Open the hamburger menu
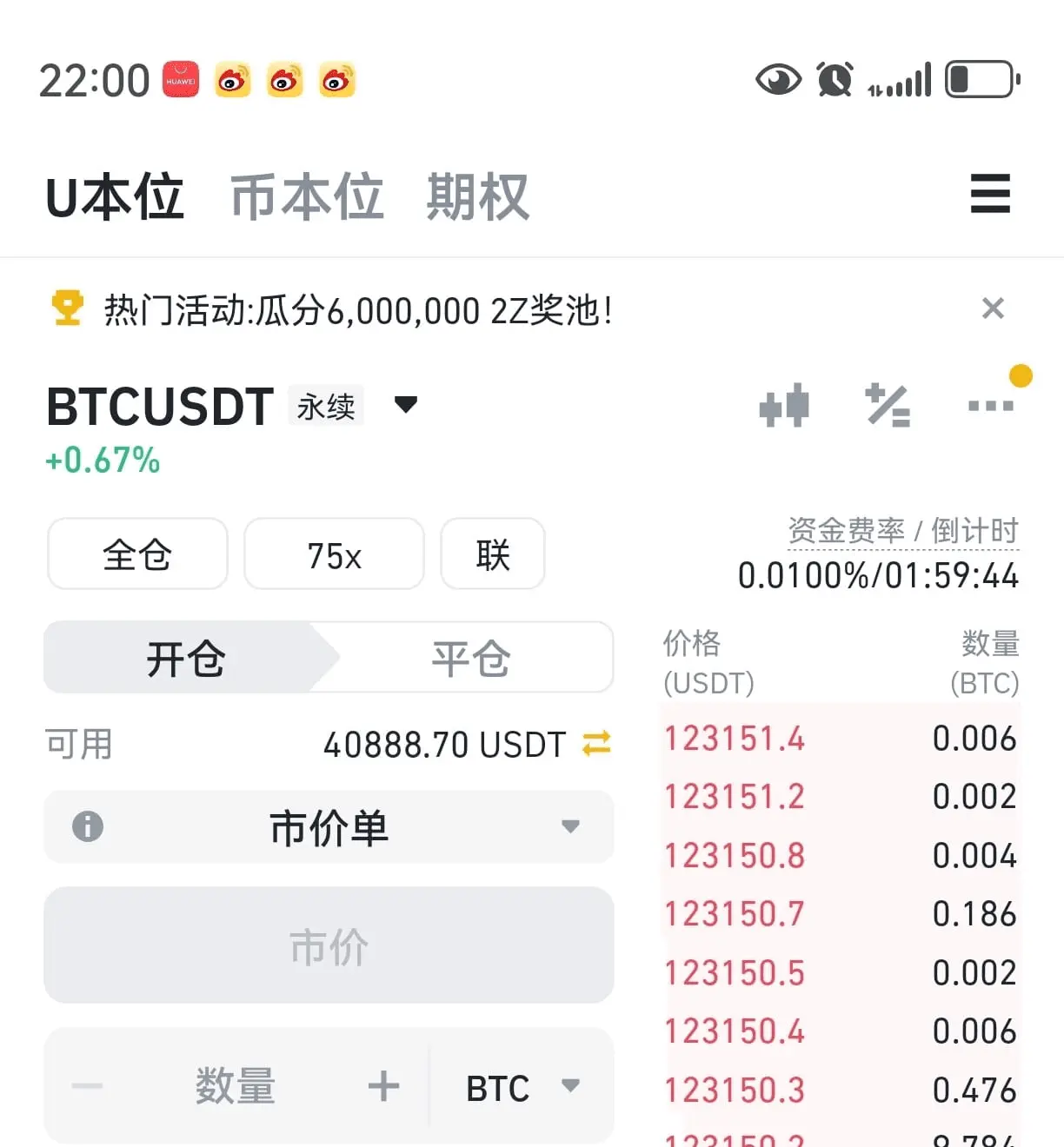This screenshot has height=1147, width=1064. tap(990, 194)
